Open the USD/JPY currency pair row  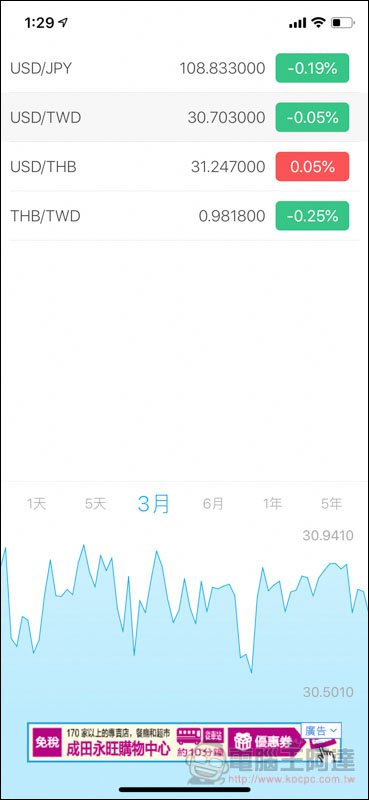pyautogui.click(x=184, y=68)
